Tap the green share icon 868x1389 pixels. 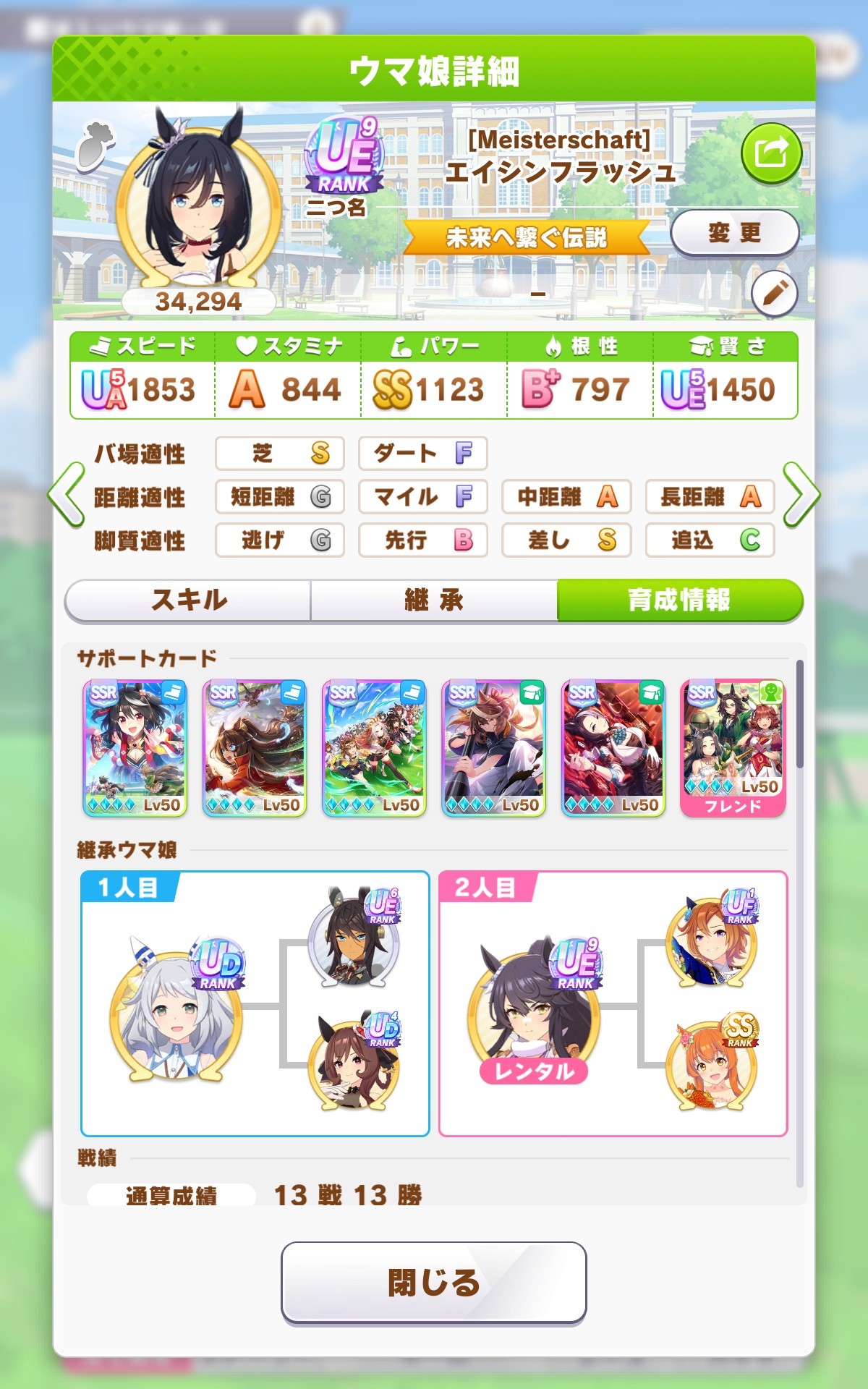771,153
